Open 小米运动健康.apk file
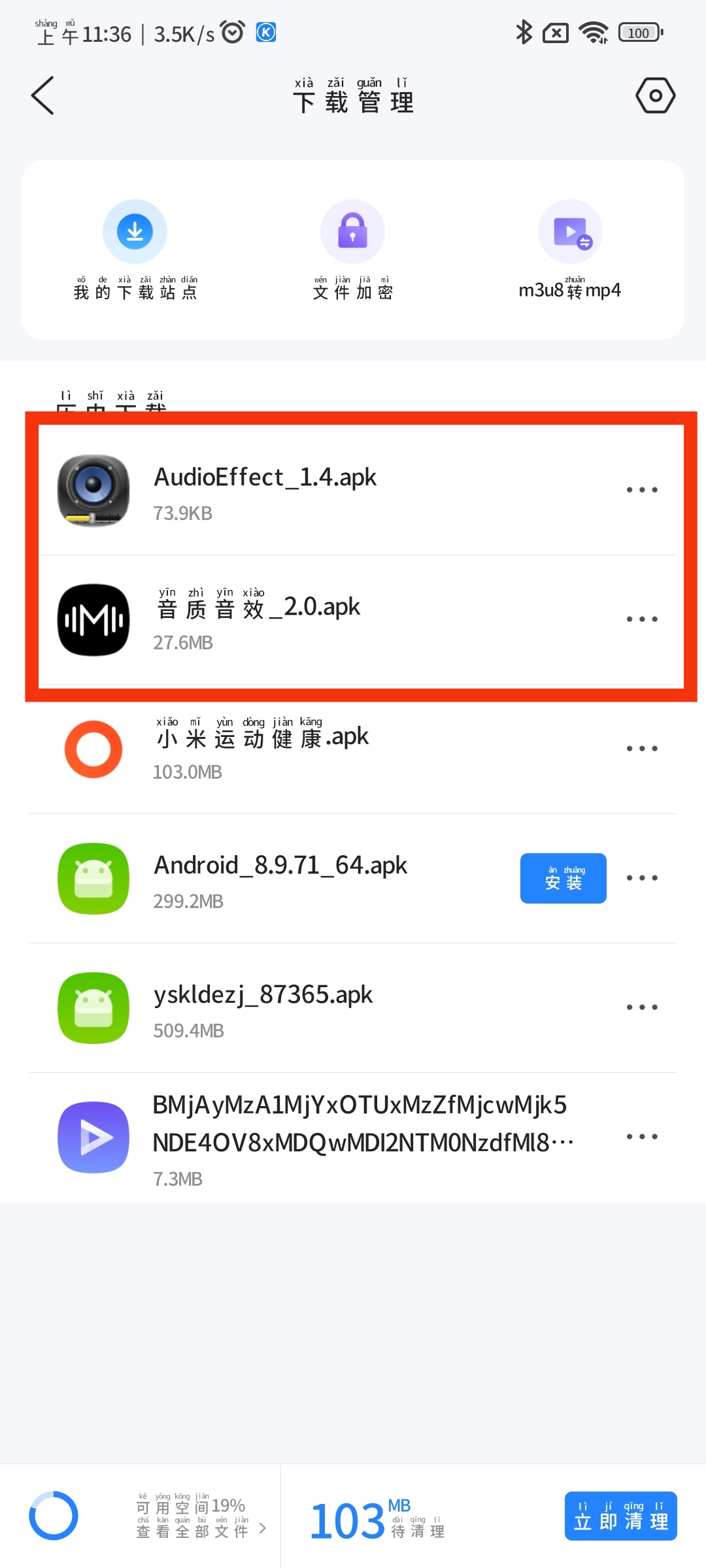Viewport: 706px width, 1568px height. 261,750
